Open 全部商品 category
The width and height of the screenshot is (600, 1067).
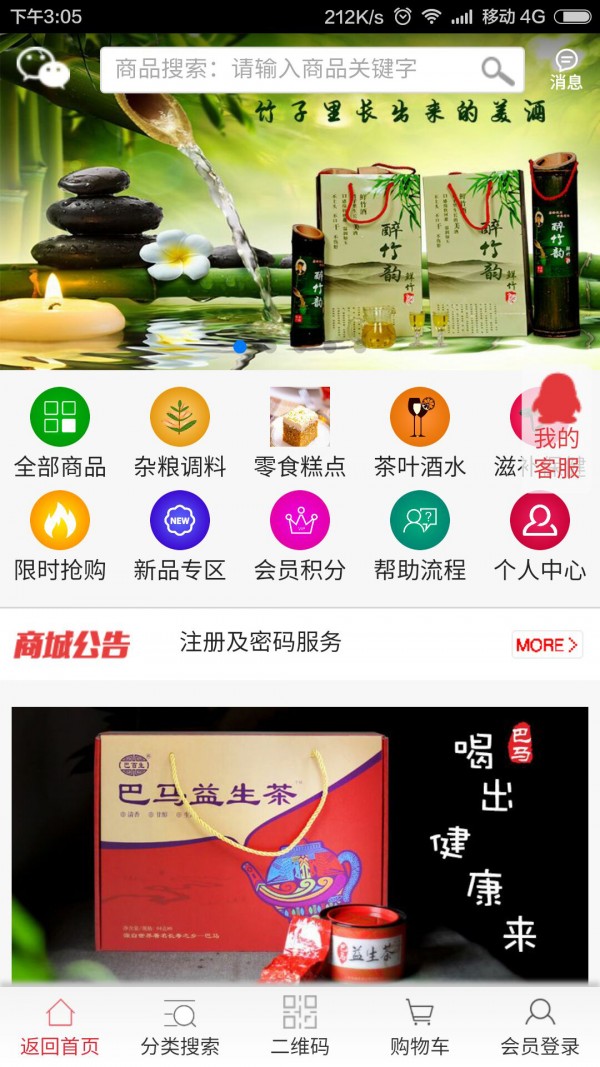point(60,432)
